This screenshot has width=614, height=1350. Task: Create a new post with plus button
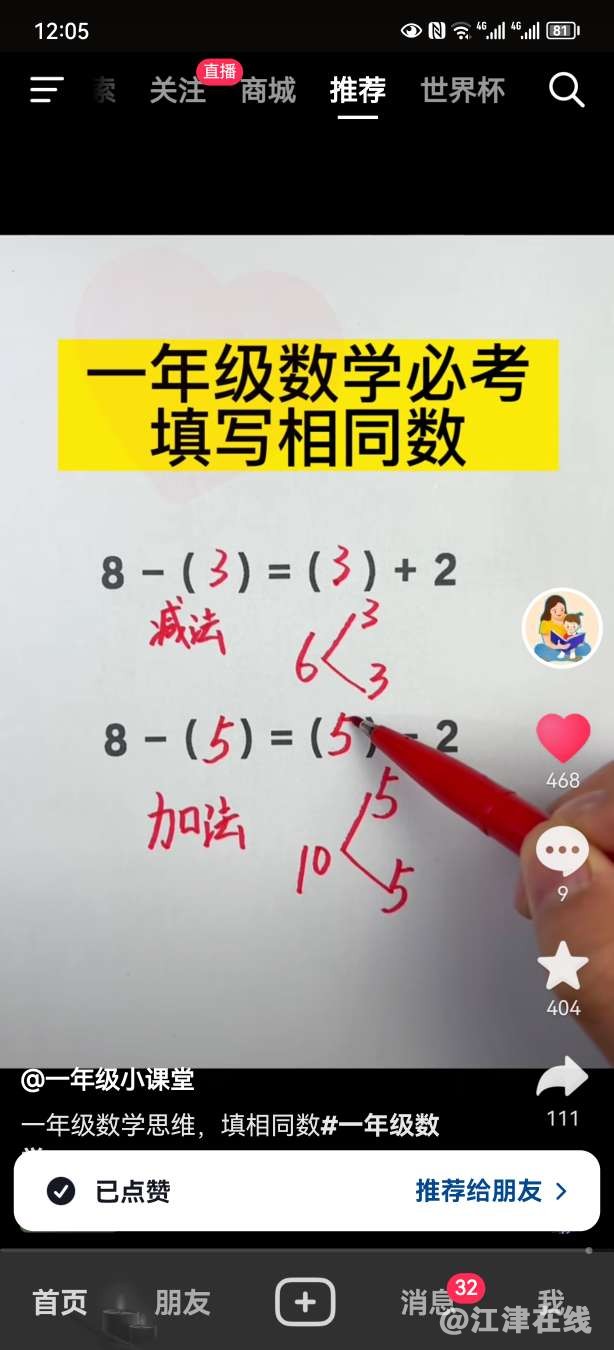pyautogui.click(x=305, y=1302)
